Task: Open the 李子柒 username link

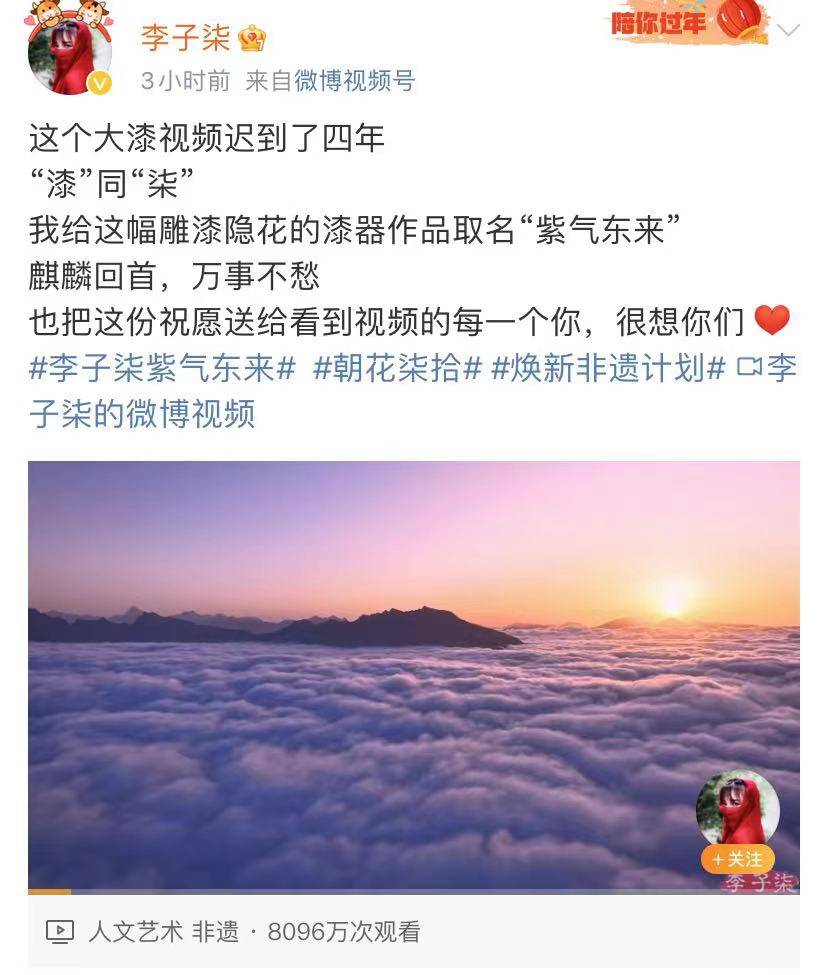Action: (185, 38)
